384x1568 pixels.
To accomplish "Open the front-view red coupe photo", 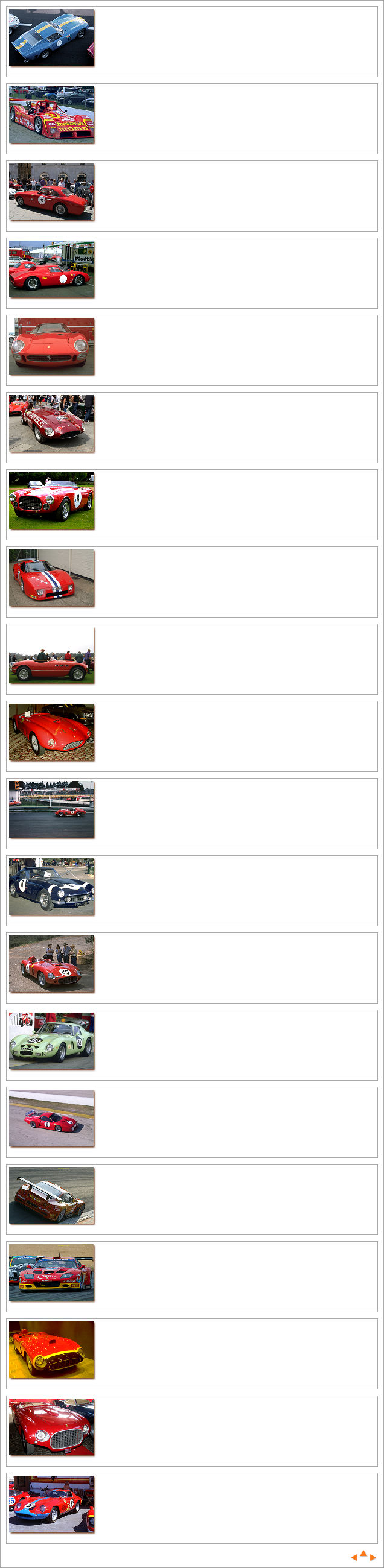I will (x=52, y=347).
